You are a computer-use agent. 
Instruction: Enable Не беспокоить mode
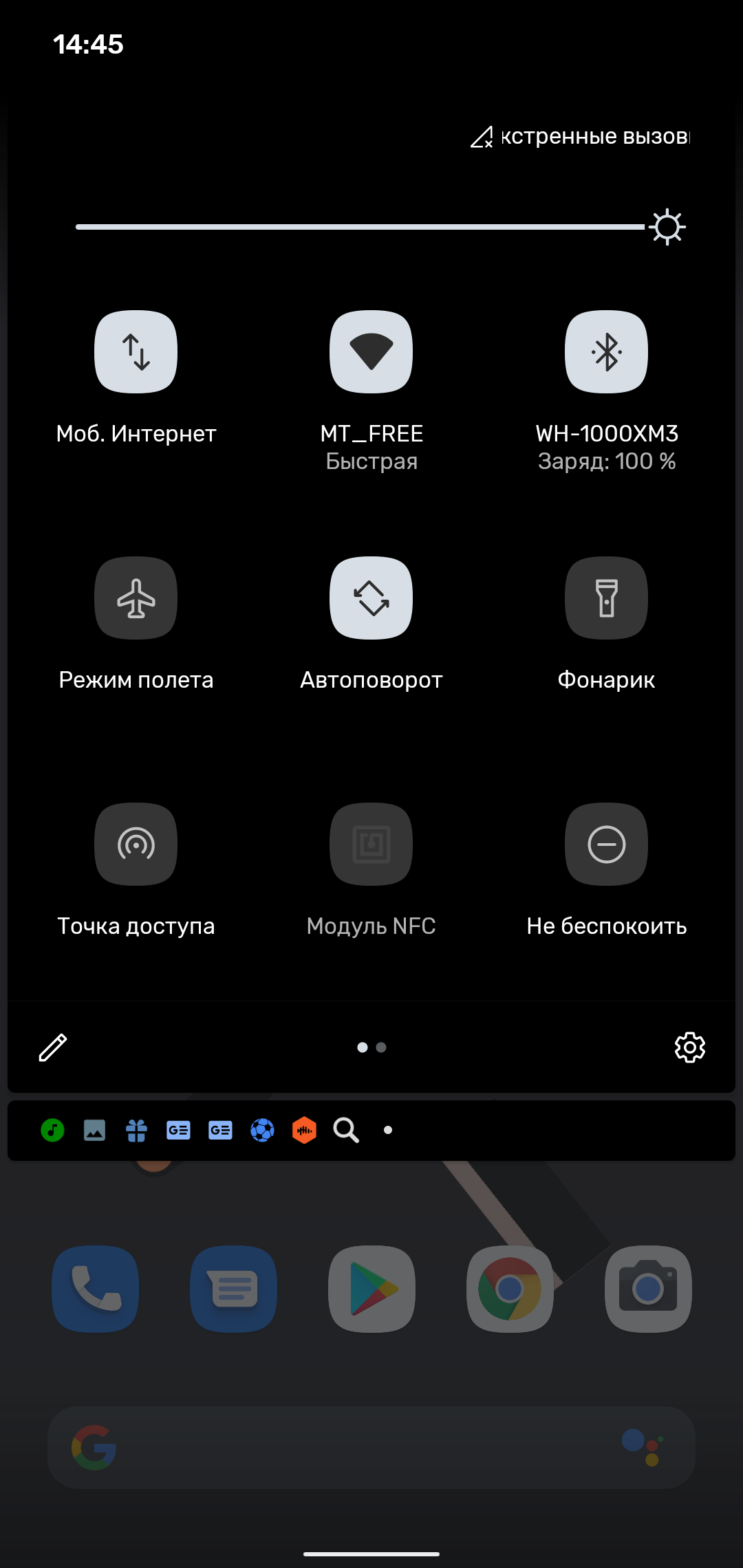[x=607, y=844]
